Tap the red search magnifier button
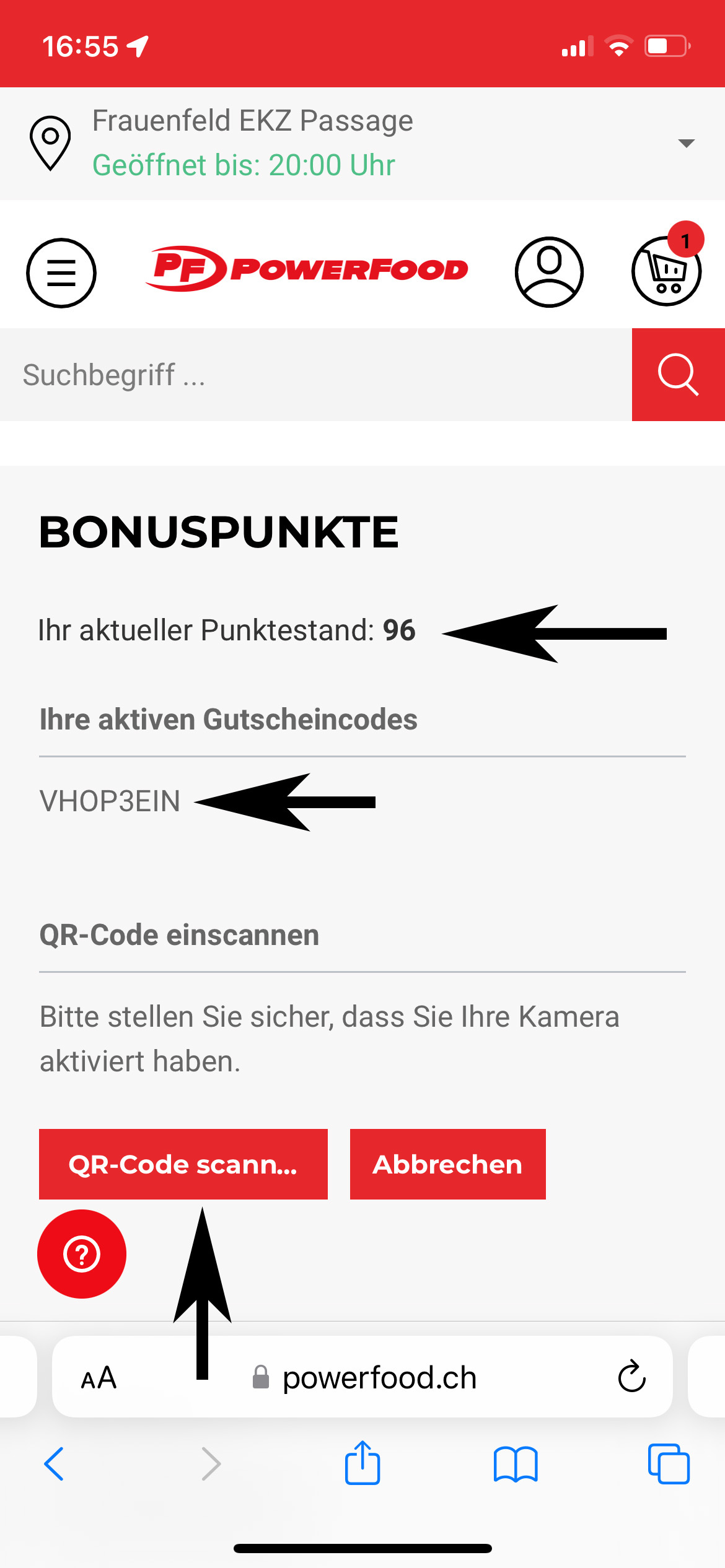Screen dimensions: 725x1568 pyautogui.click(x=678, y=375)
